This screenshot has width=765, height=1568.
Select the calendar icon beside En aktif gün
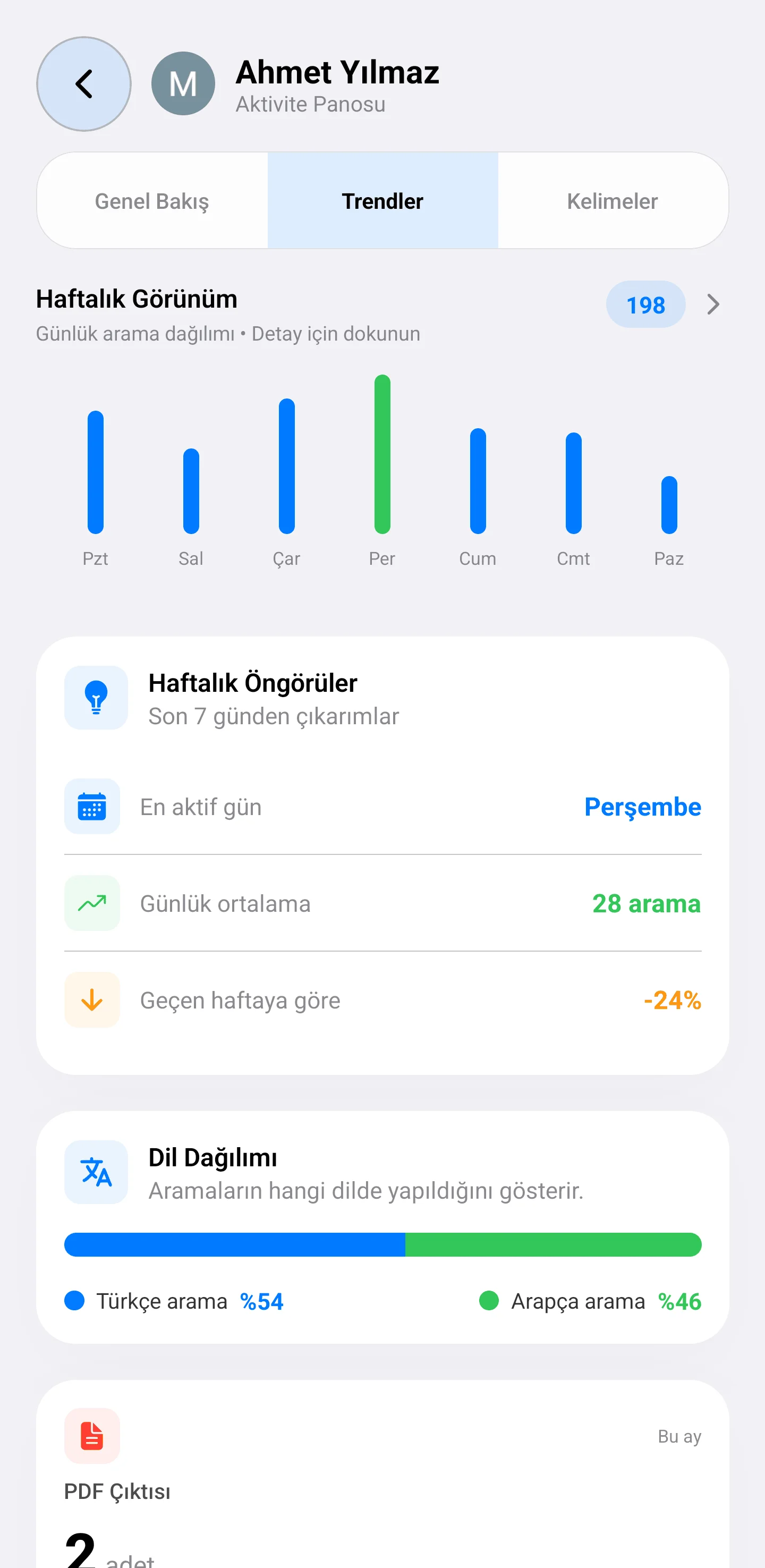pos(92,807)
